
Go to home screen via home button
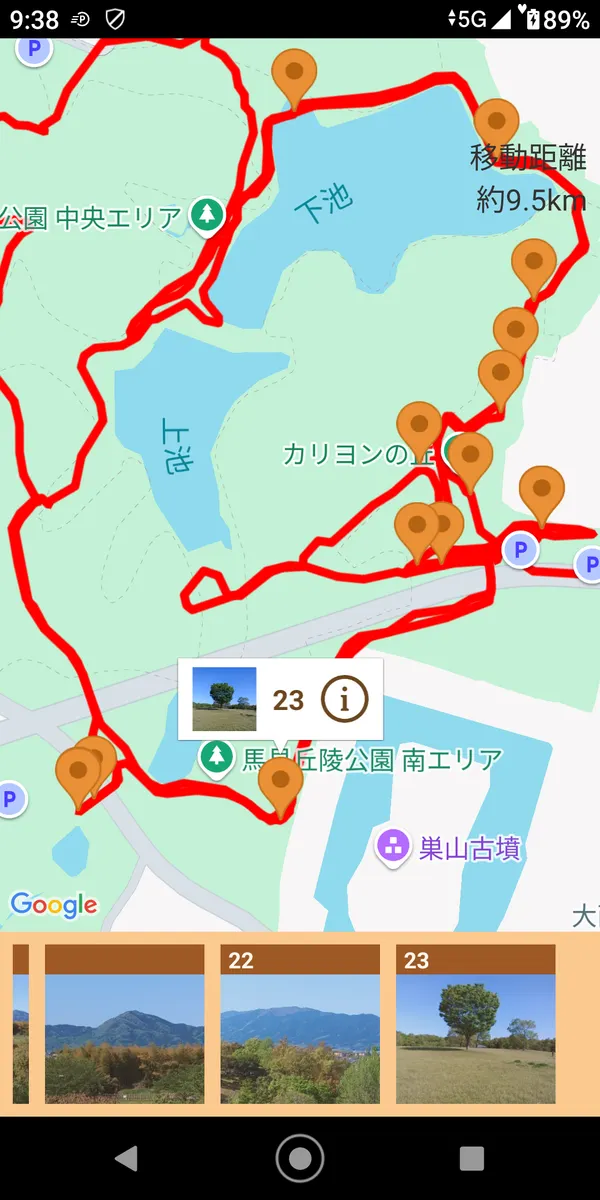point(300,1158)
